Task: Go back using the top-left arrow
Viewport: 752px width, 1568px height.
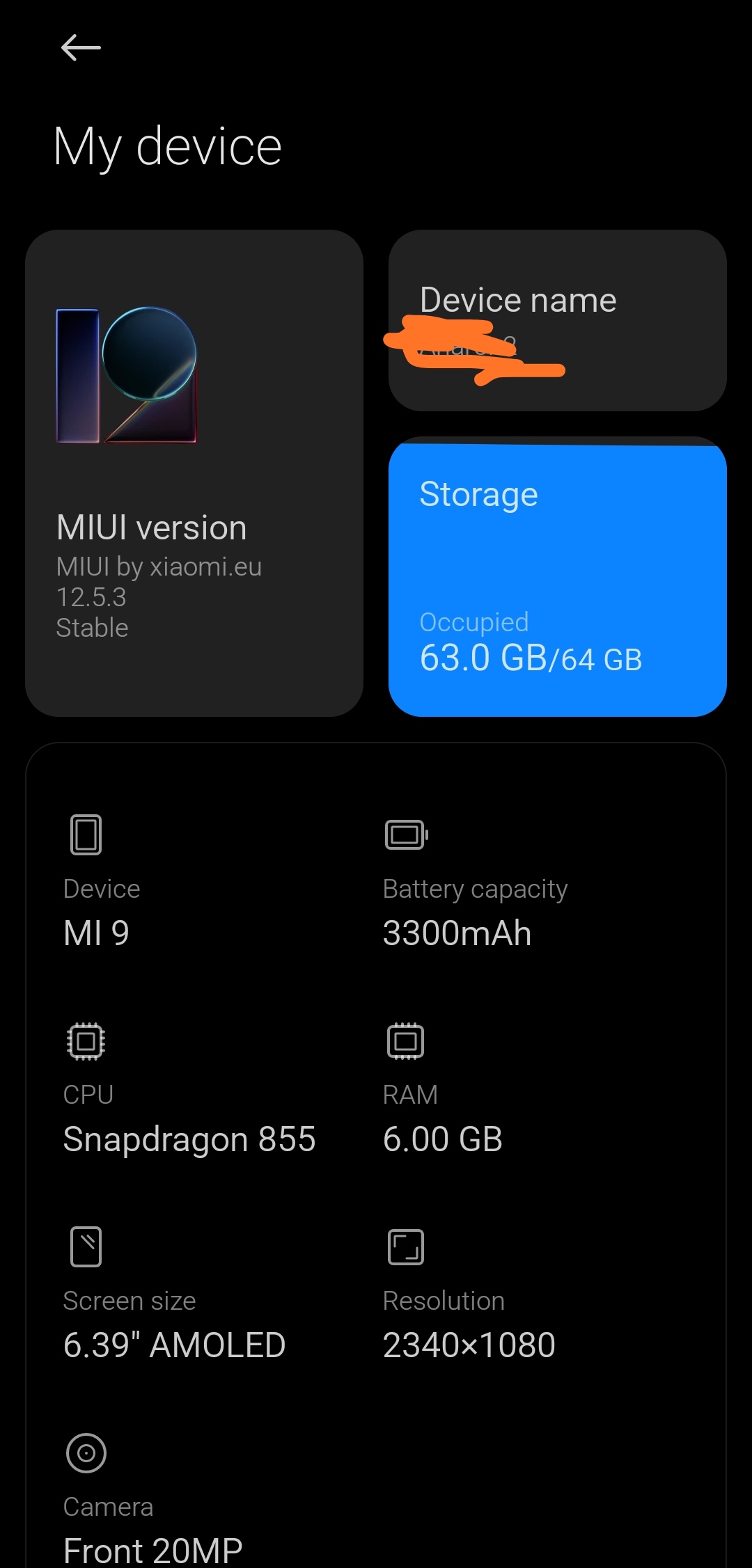Action: pyautogui.click(x=81, y=48)
